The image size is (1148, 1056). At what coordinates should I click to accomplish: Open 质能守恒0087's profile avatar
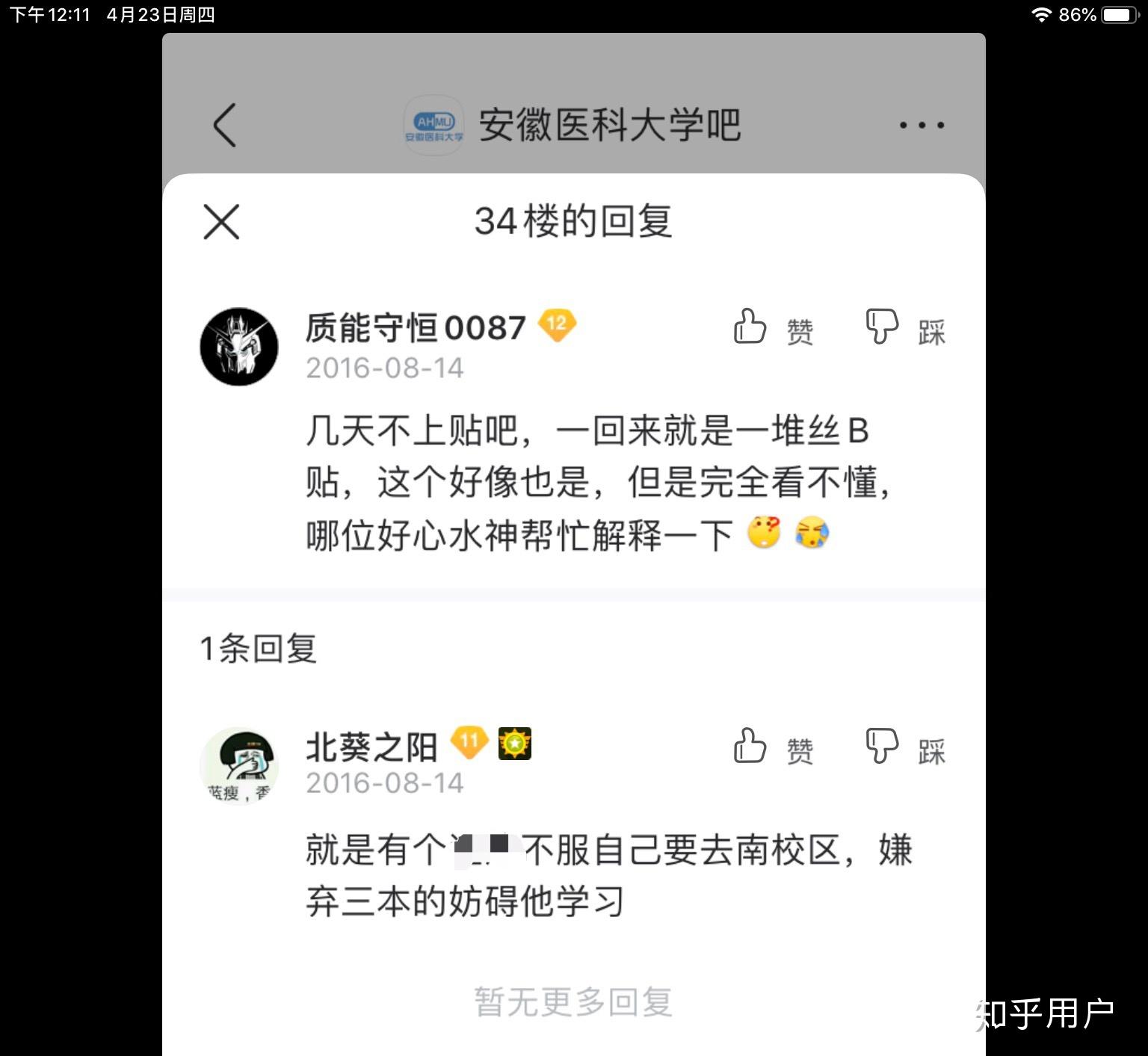coord(239,347)
